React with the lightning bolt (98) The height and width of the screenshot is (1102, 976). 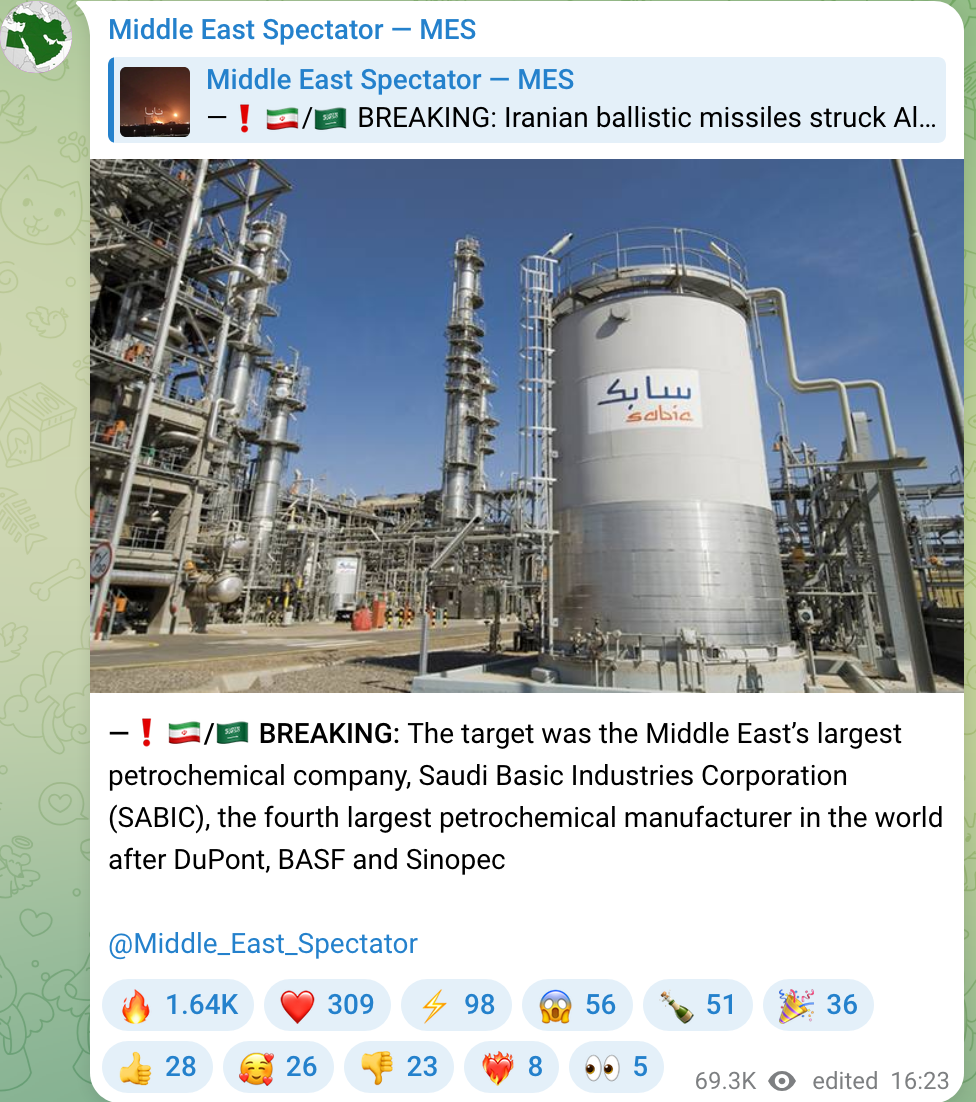pos(456,1005)
